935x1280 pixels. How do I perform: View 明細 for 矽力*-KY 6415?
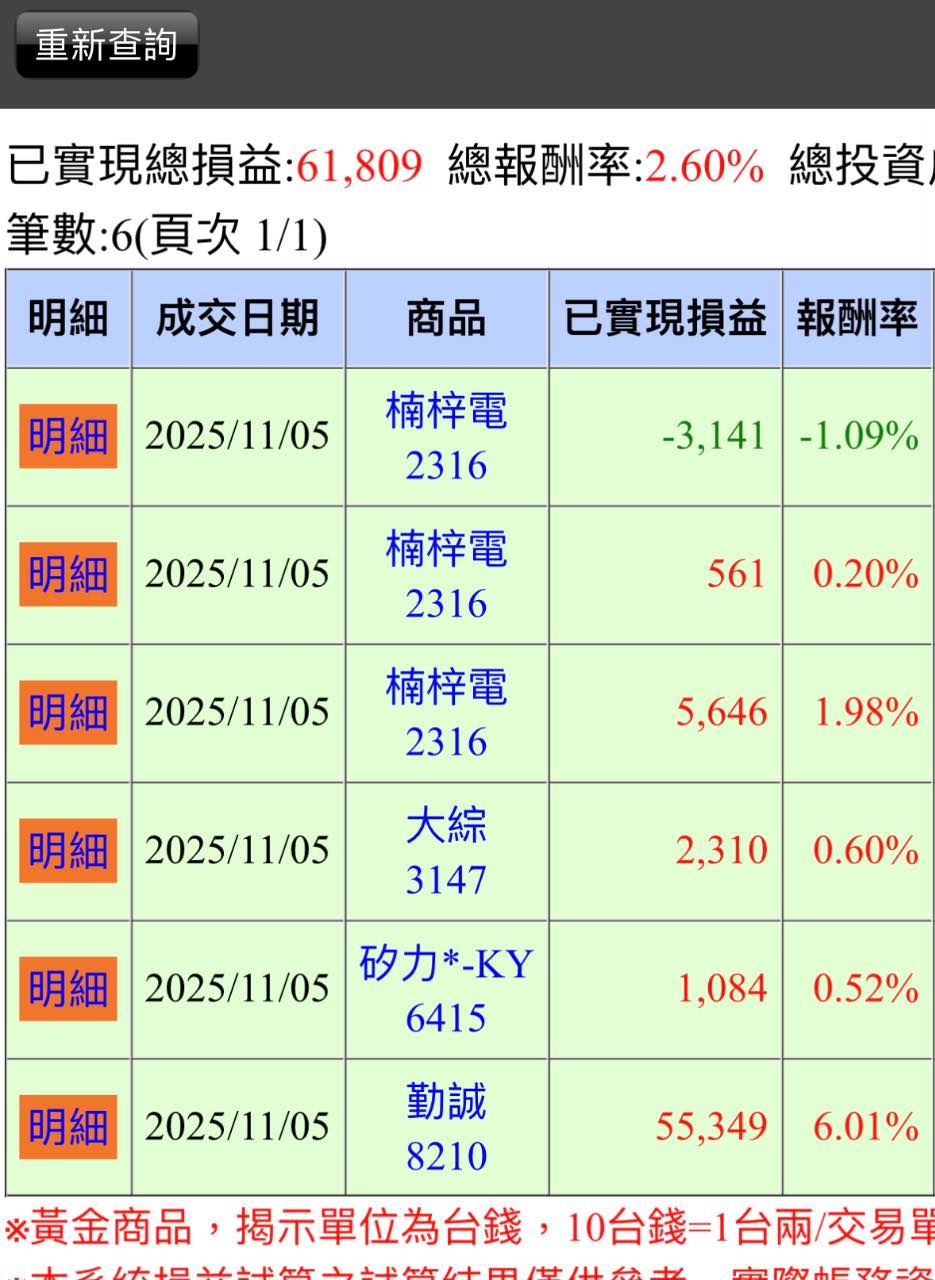(68, 988)
